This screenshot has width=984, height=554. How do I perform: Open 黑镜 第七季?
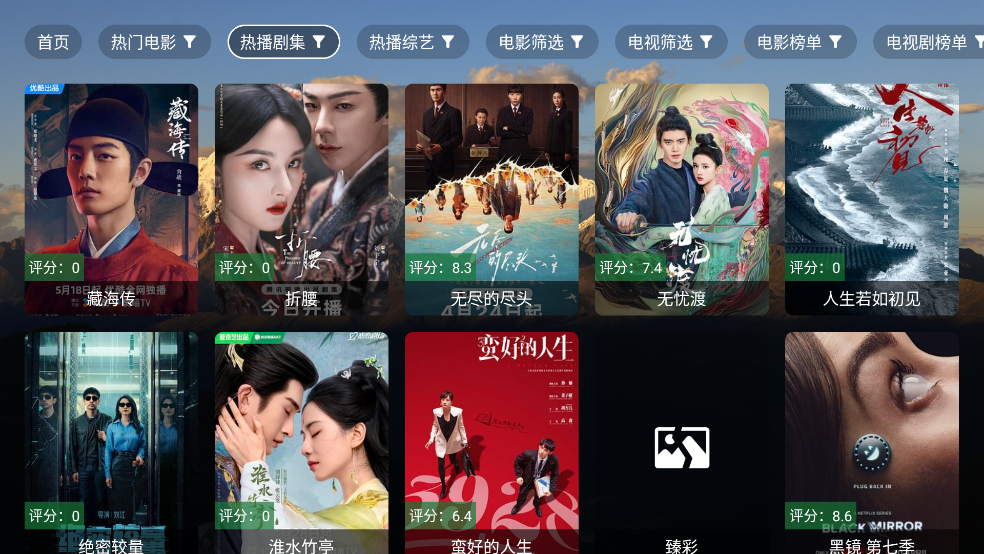click(871, 440)
